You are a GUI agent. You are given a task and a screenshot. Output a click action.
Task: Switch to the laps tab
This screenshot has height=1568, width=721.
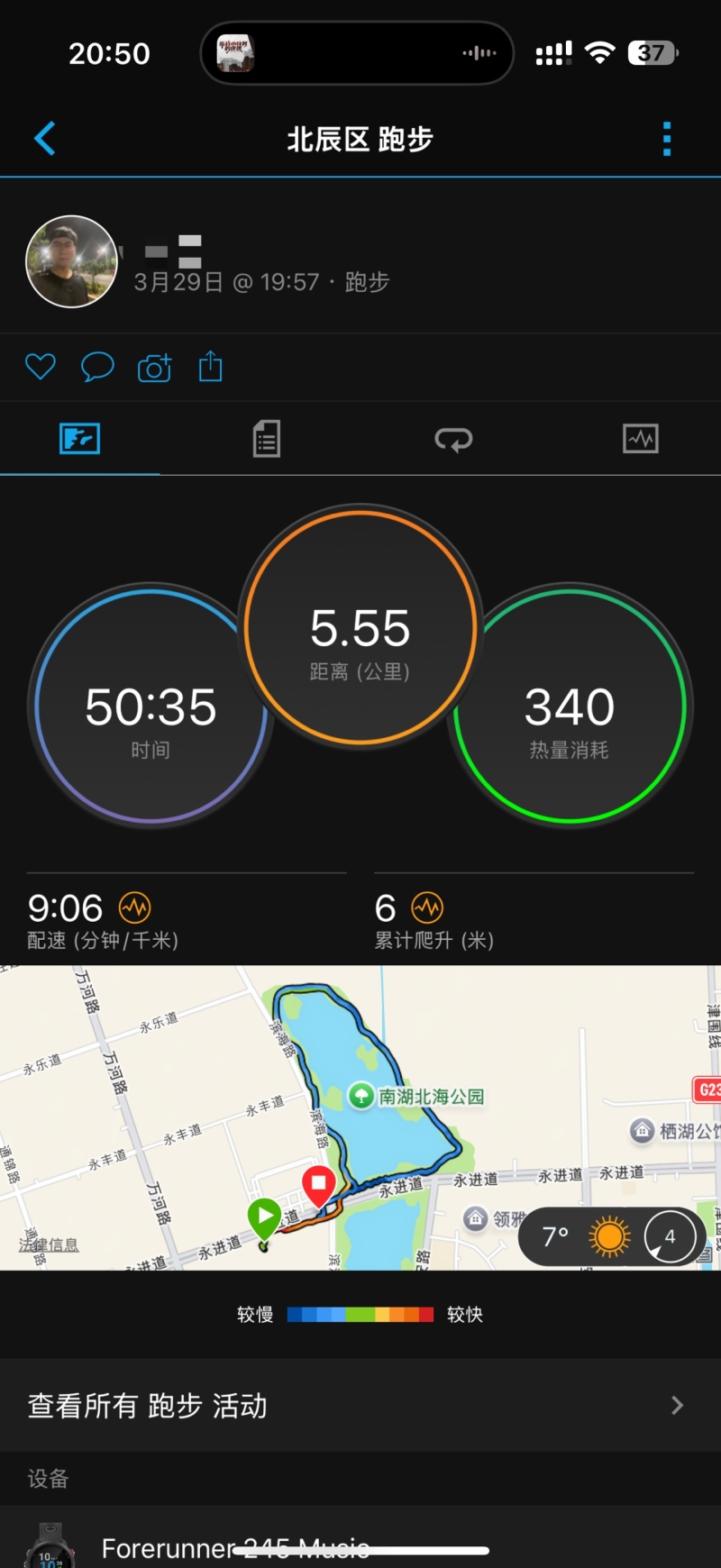coord(453,439)
